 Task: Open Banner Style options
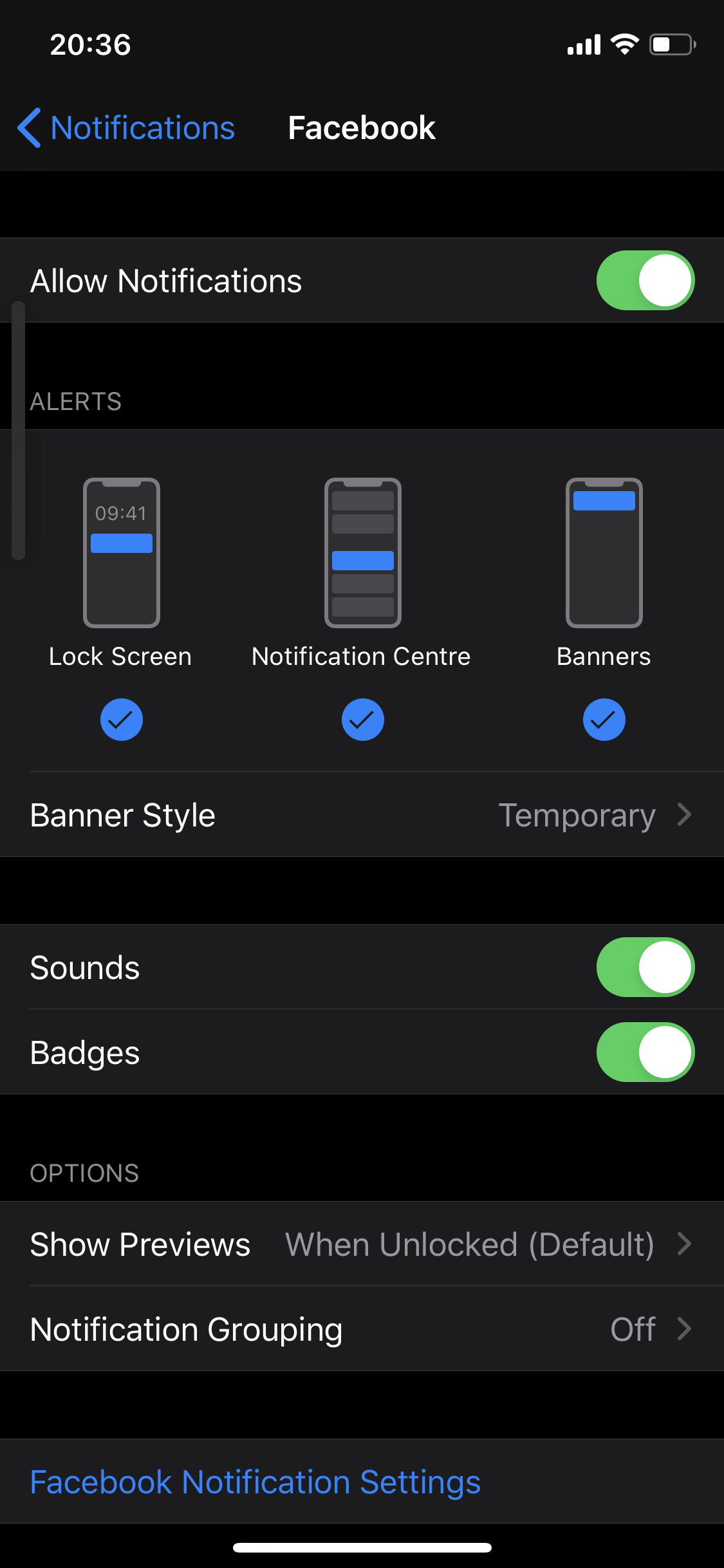(362, 815)
